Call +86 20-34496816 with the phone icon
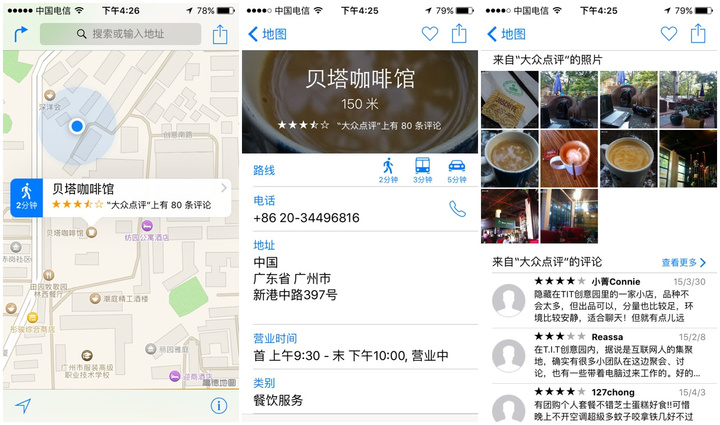This screenshot has width=720, height=425. (x=457, y=209)
